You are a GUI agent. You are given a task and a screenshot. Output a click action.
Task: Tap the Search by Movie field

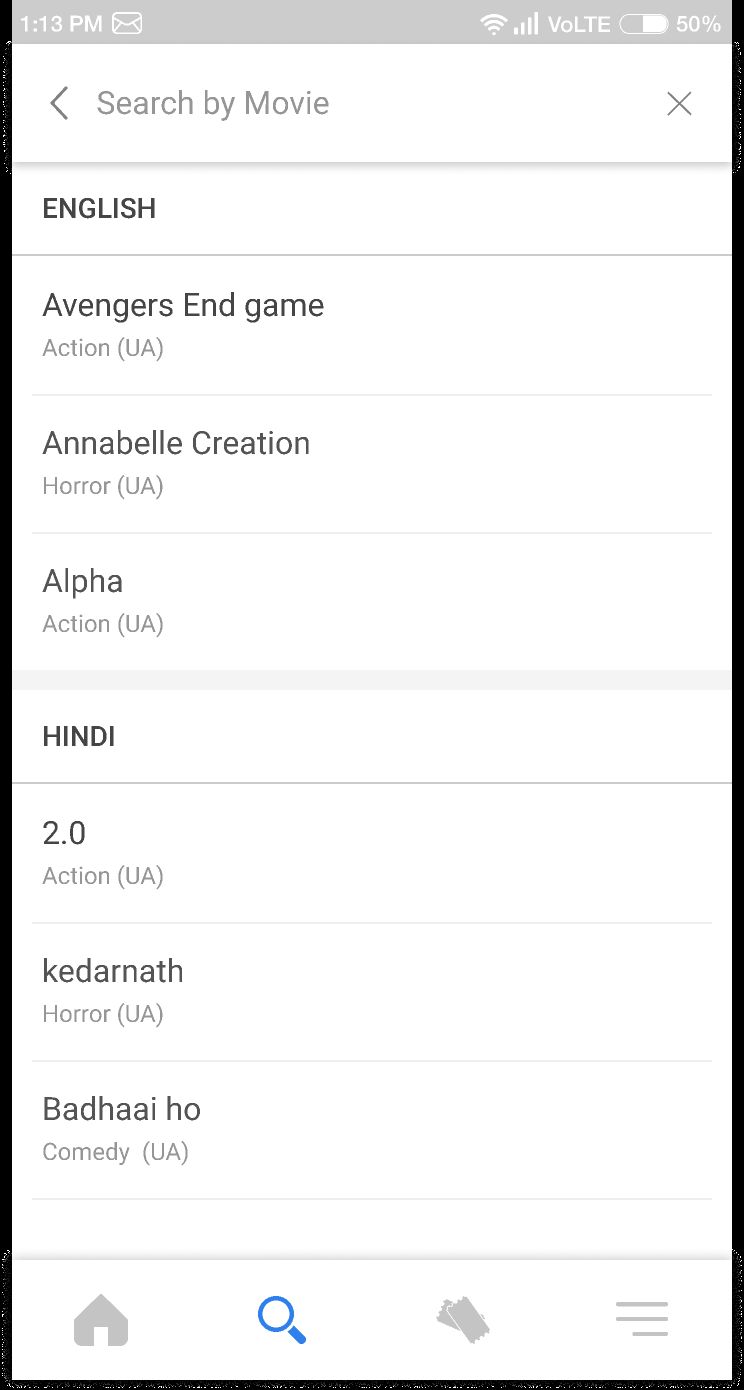click(x=370, y=103)
